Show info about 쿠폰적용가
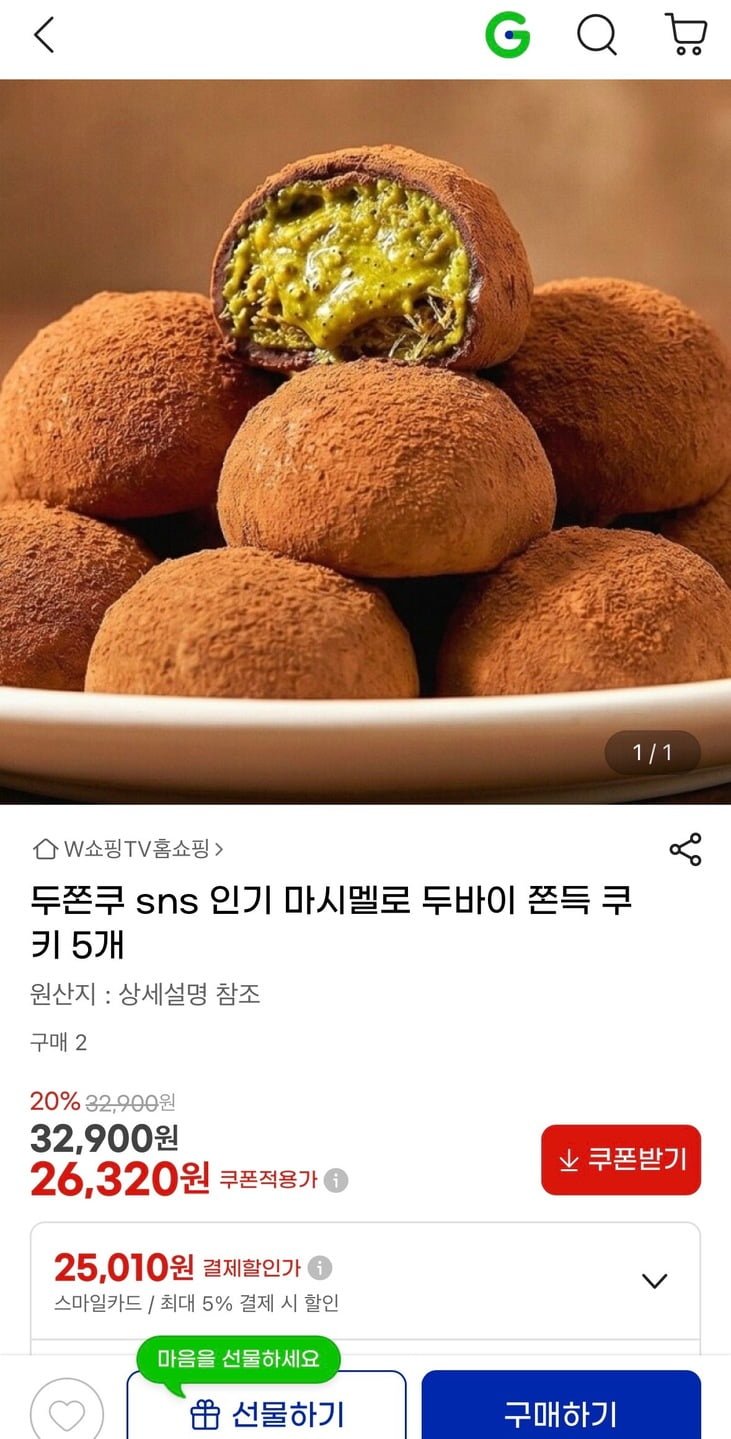The height and width of the screenshot is (1439, 731). click(337, 1180)
